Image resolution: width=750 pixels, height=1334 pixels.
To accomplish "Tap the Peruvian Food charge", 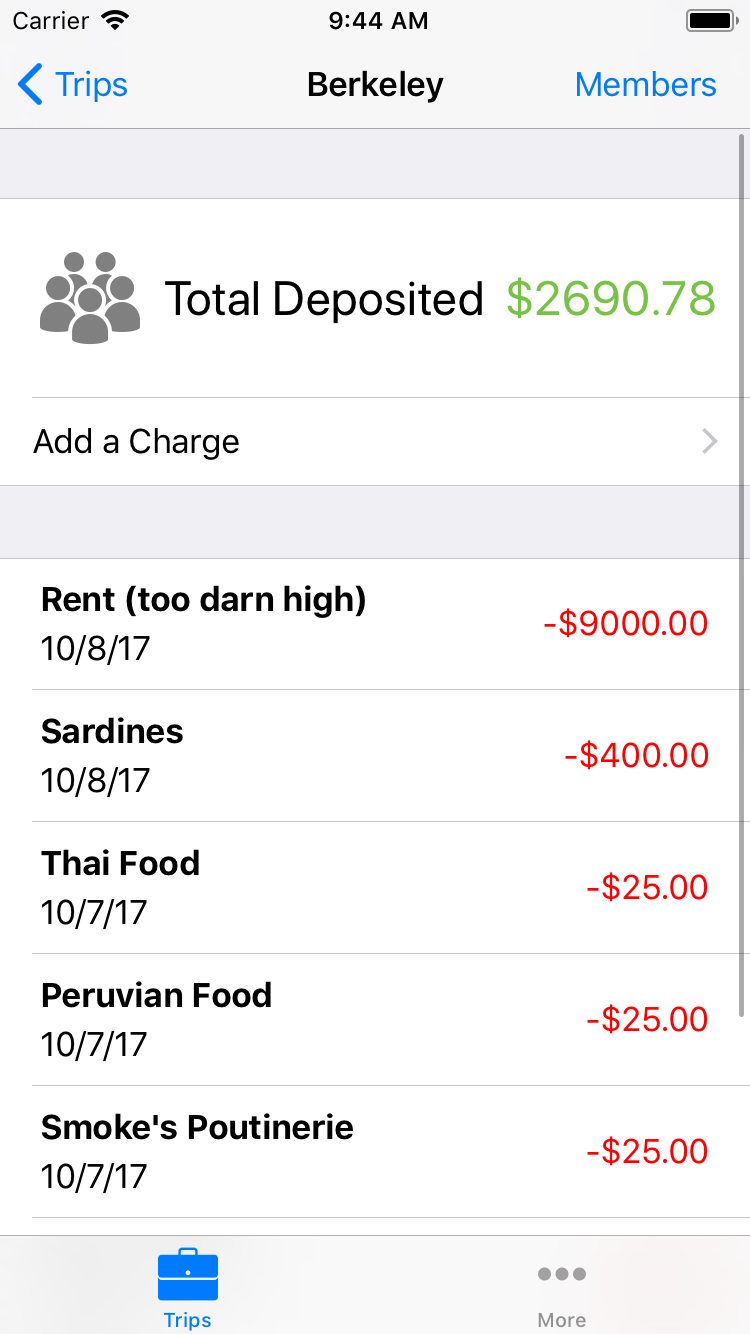I will 375,1020.
